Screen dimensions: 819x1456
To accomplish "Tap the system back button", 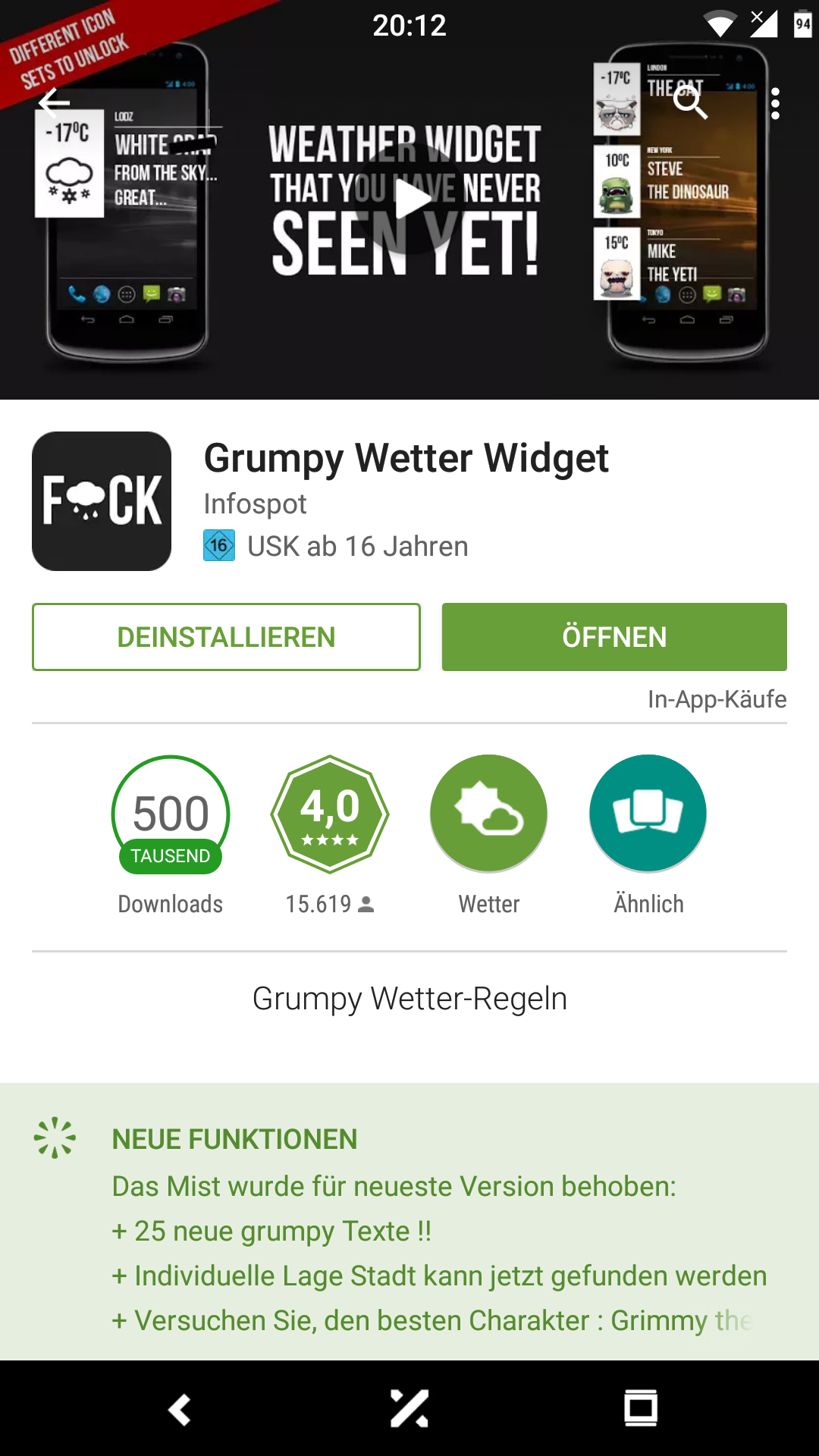I will pos(180,1410).
